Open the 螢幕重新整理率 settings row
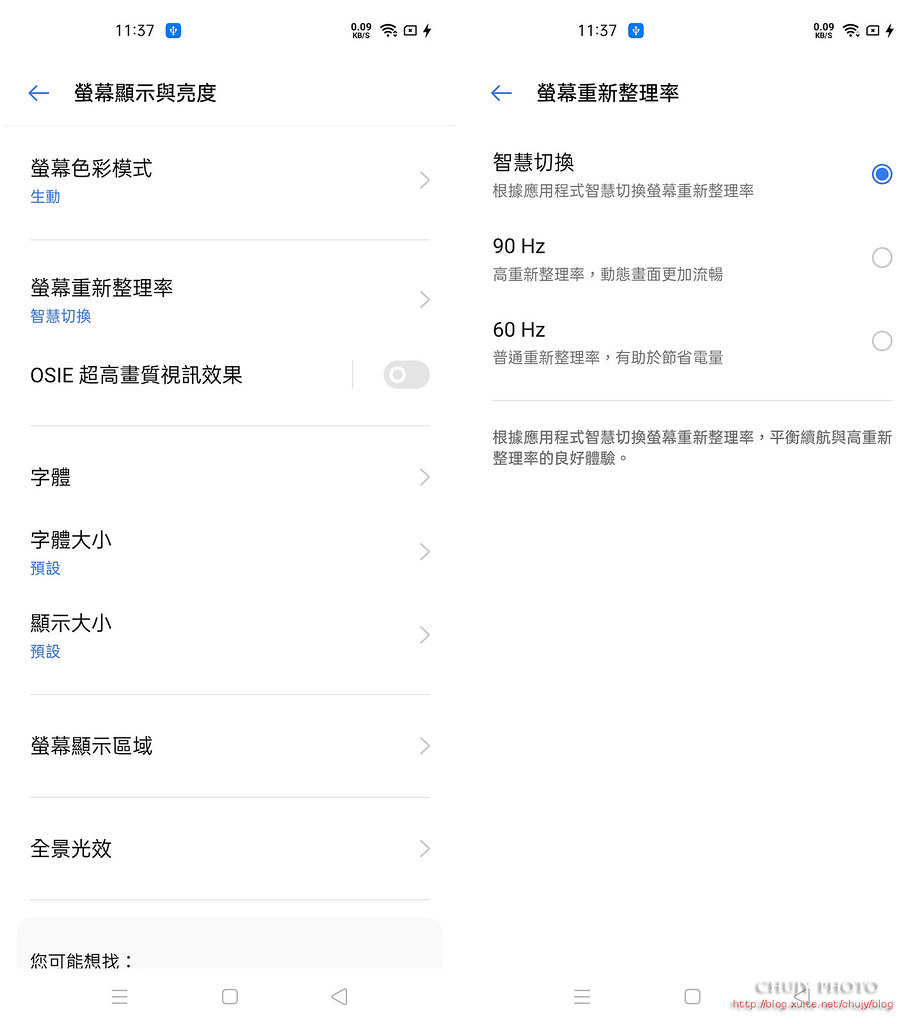The image size is (922, 1024). [230, 300]
